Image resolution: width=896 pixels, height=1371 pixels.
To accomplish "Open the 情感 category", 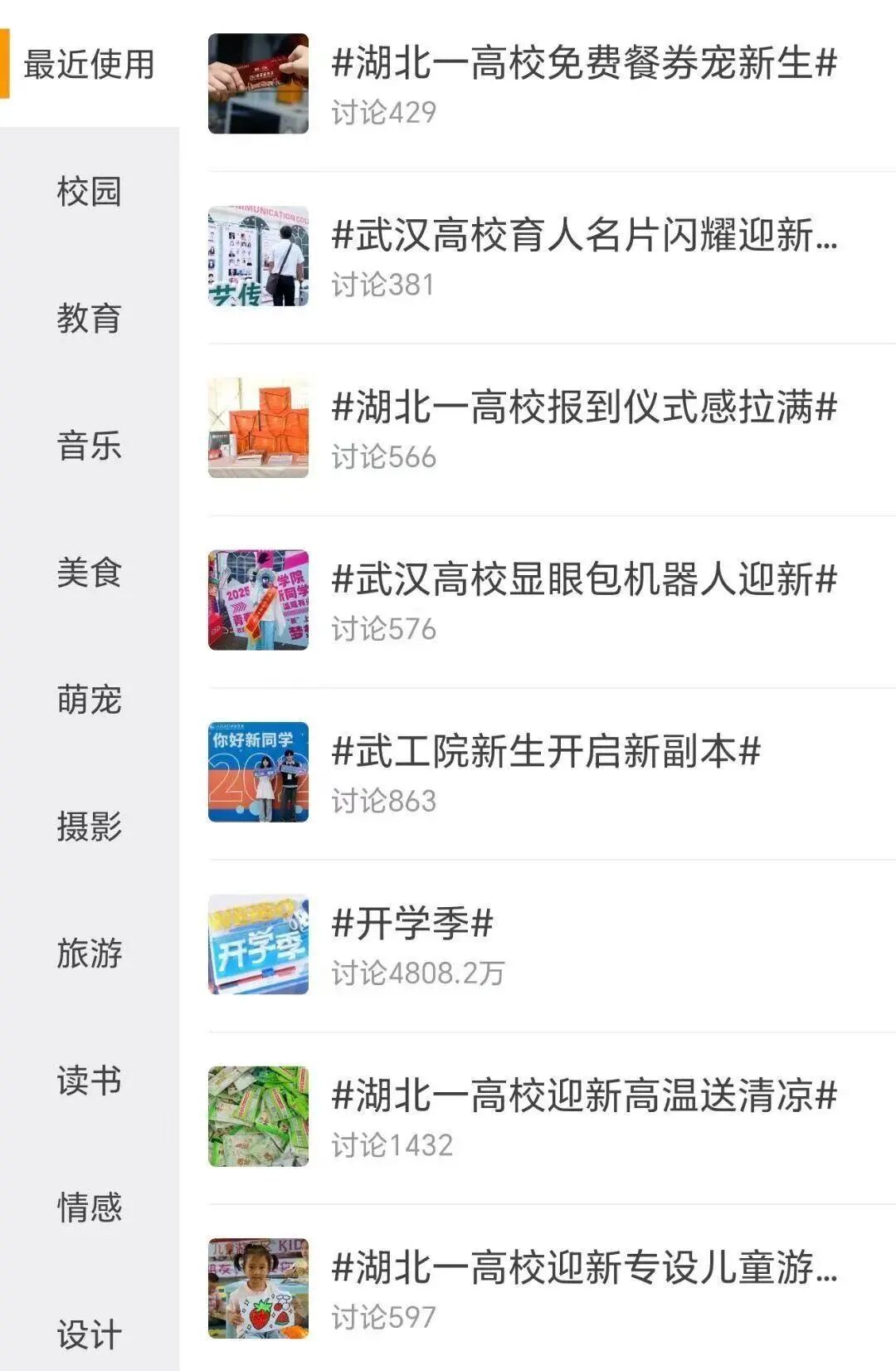I will point(89,1208).
